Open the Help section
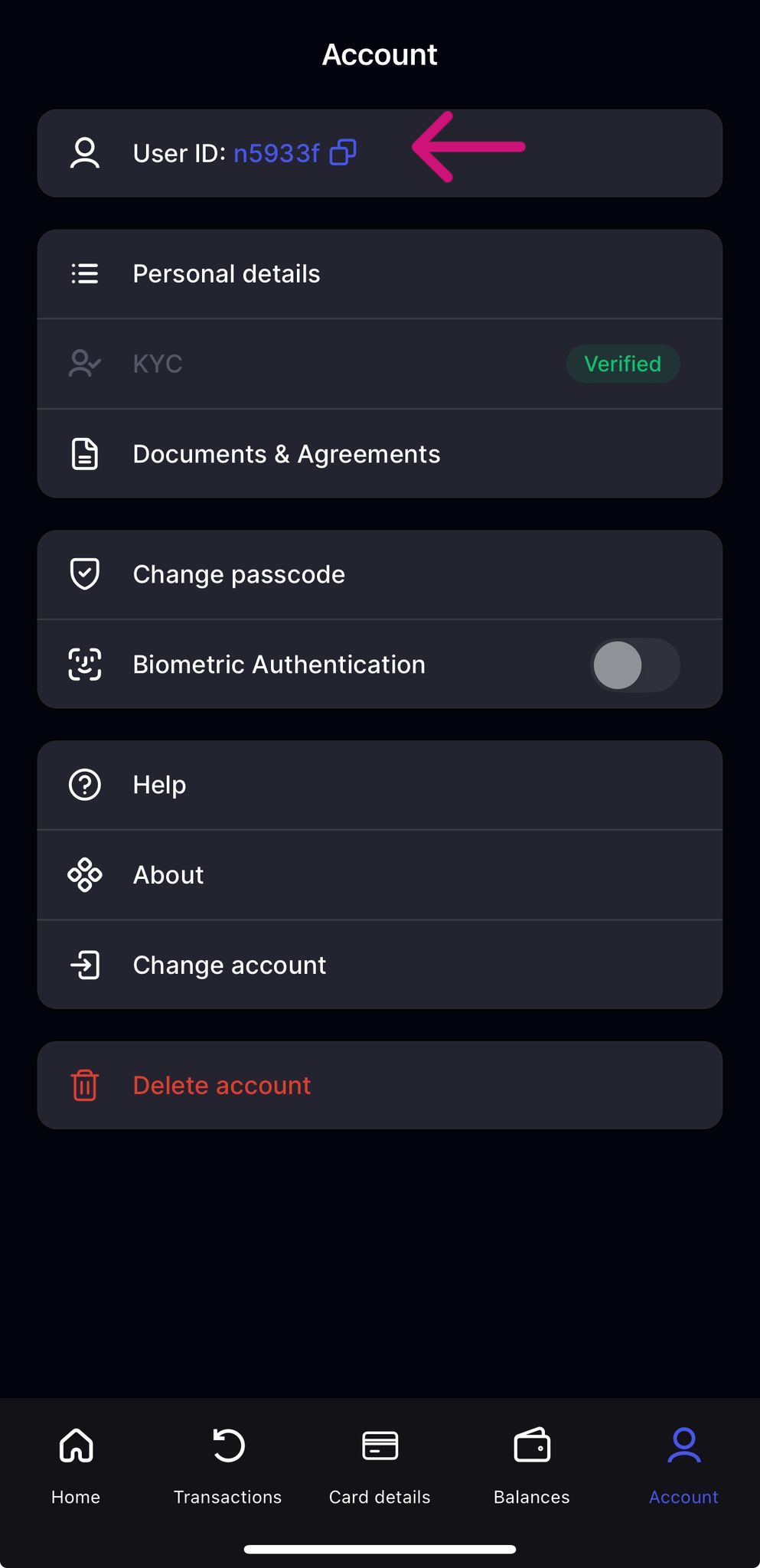The height and width of the screenshot is (1568, 760). pos(380,785)
